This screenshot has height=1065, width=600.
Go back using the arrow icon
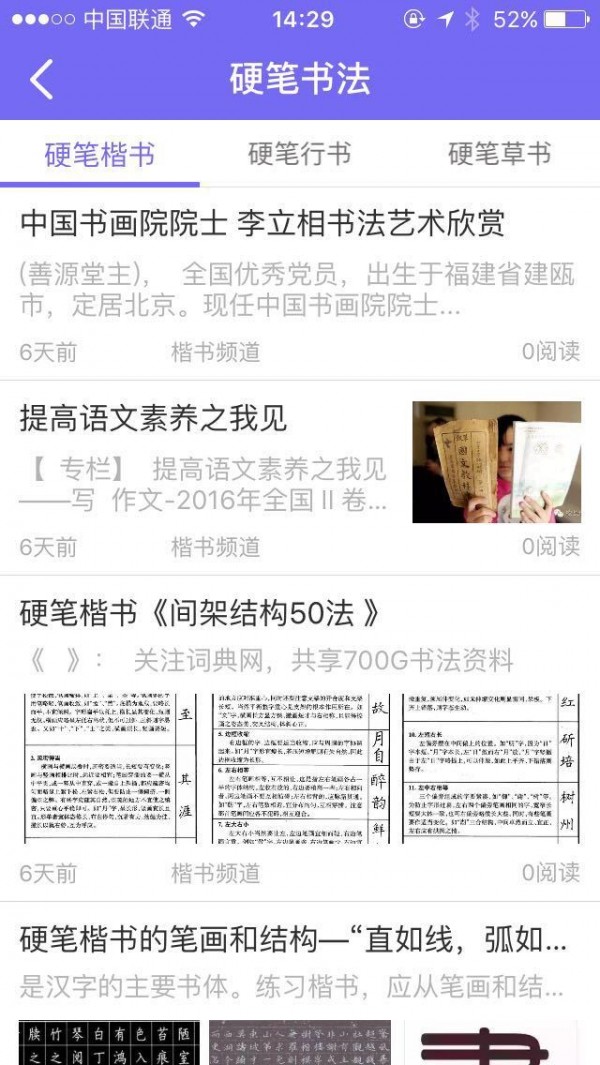coord(41,80)
